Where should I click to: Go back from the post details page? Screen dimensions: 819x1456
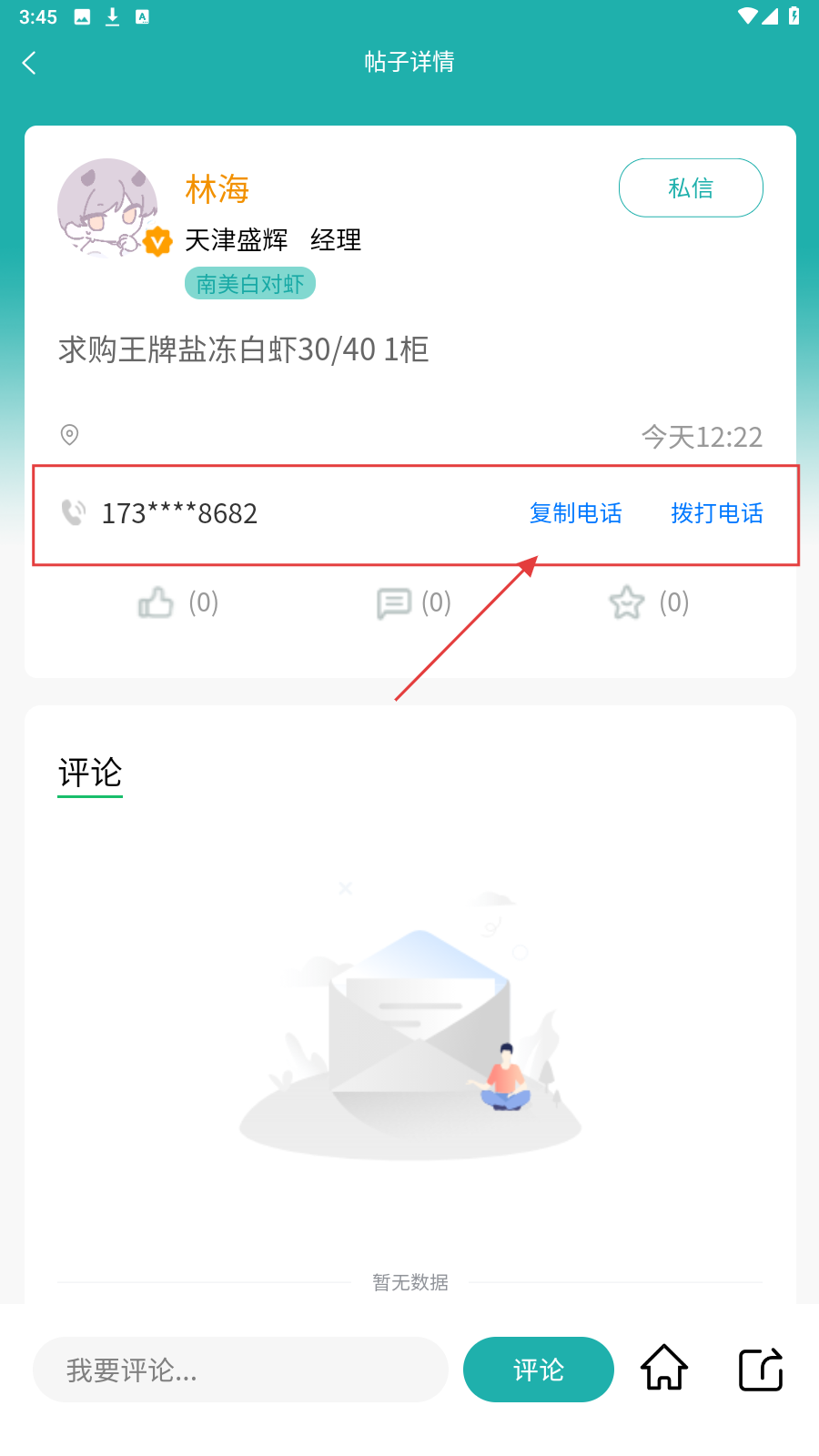(29, 63)
